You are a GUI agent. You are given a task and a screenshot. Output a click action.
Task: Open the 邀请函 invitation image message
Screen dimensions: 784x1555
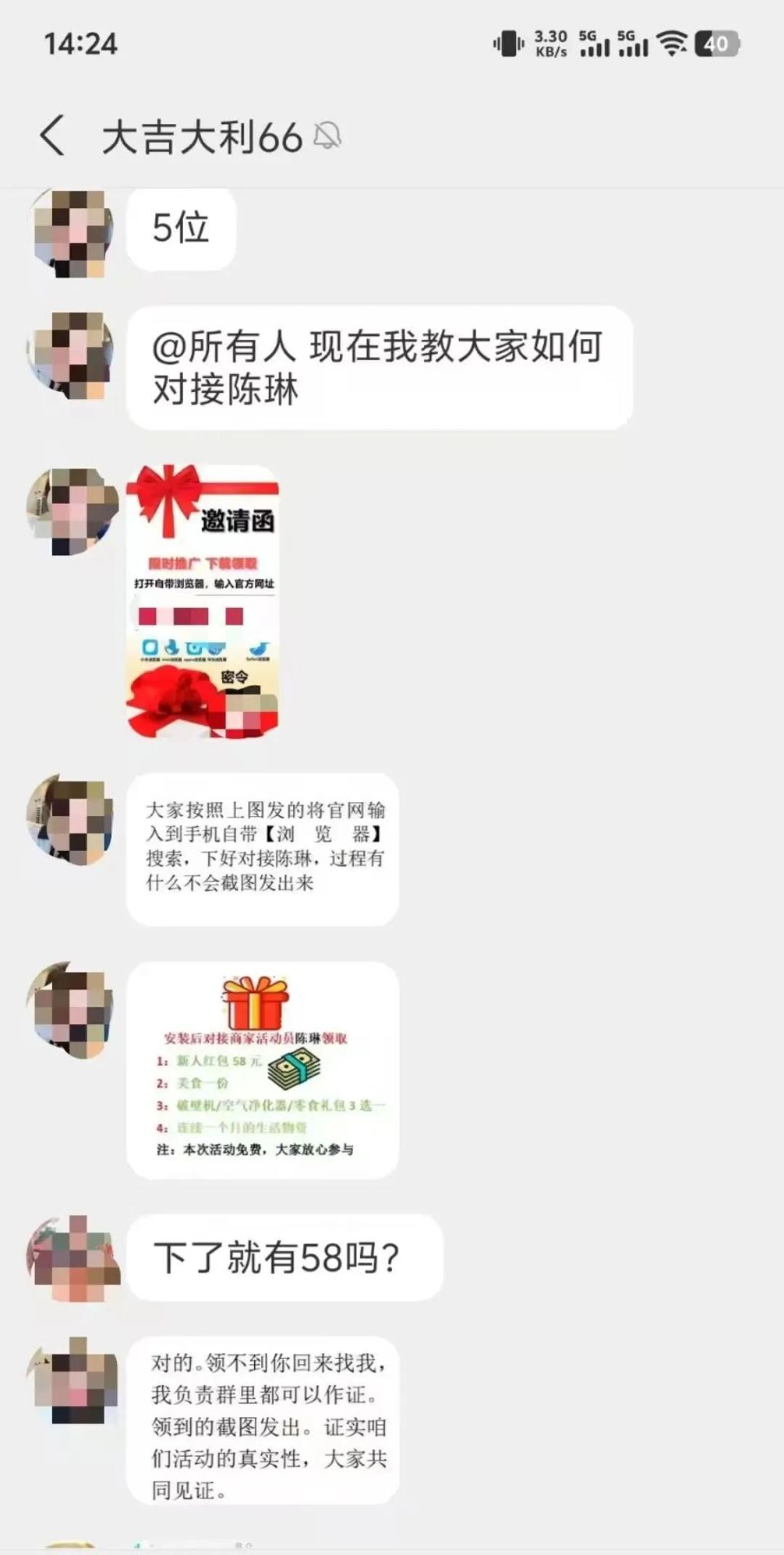[203, 600]
